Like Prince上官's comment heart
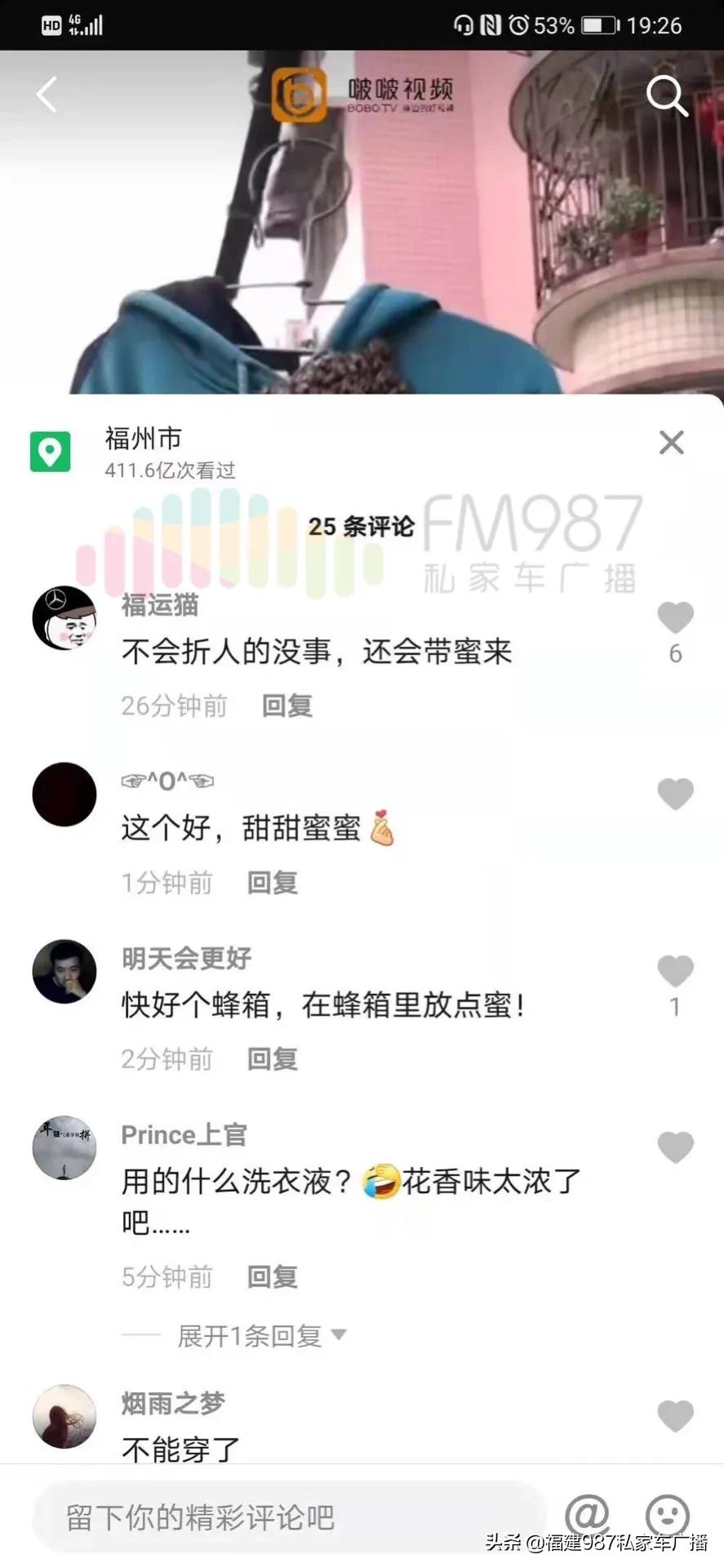The image size is (724, 1568). click(675, 1147)
